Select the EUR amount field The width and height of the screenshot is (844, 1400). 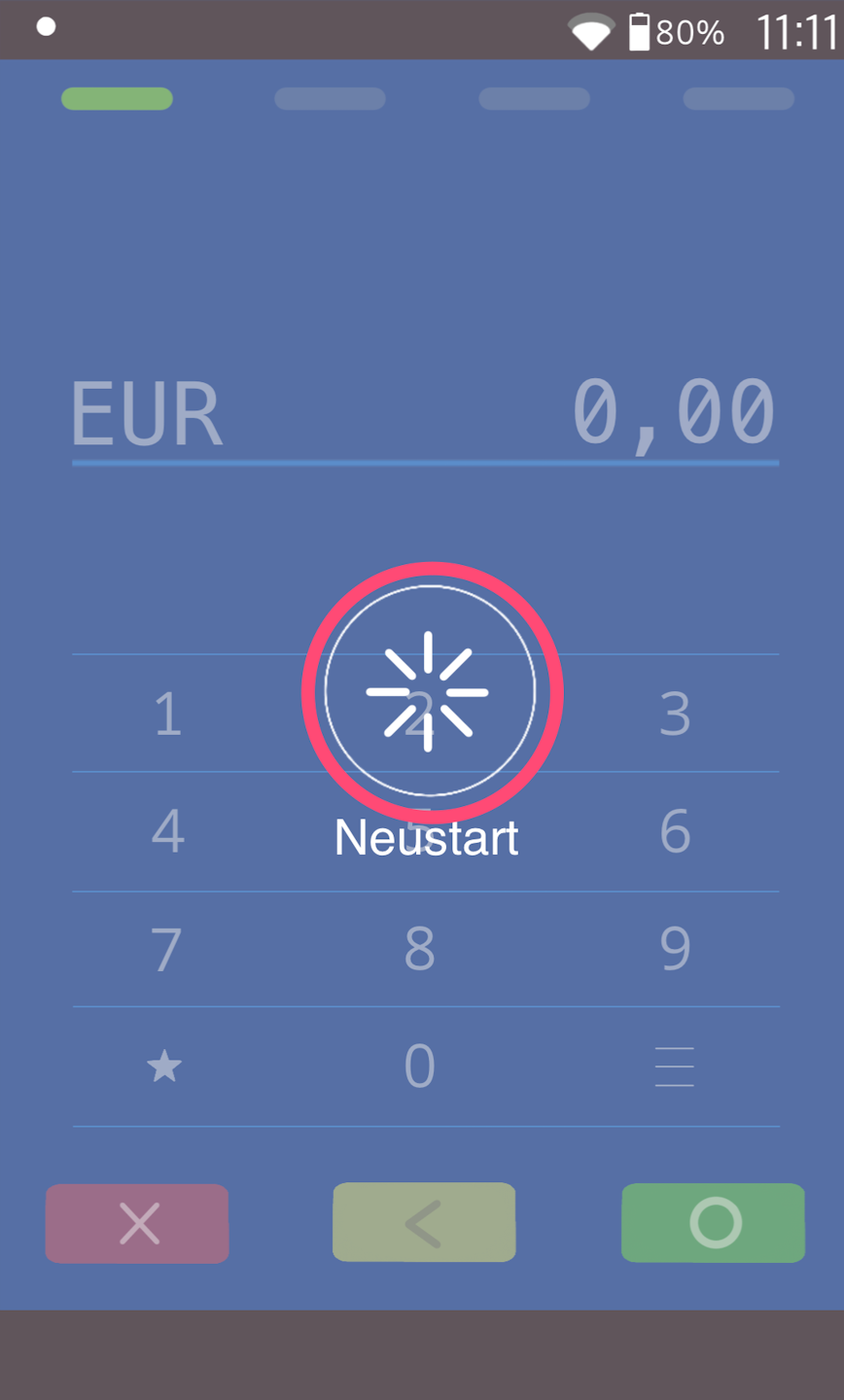(x=425, y=413)
